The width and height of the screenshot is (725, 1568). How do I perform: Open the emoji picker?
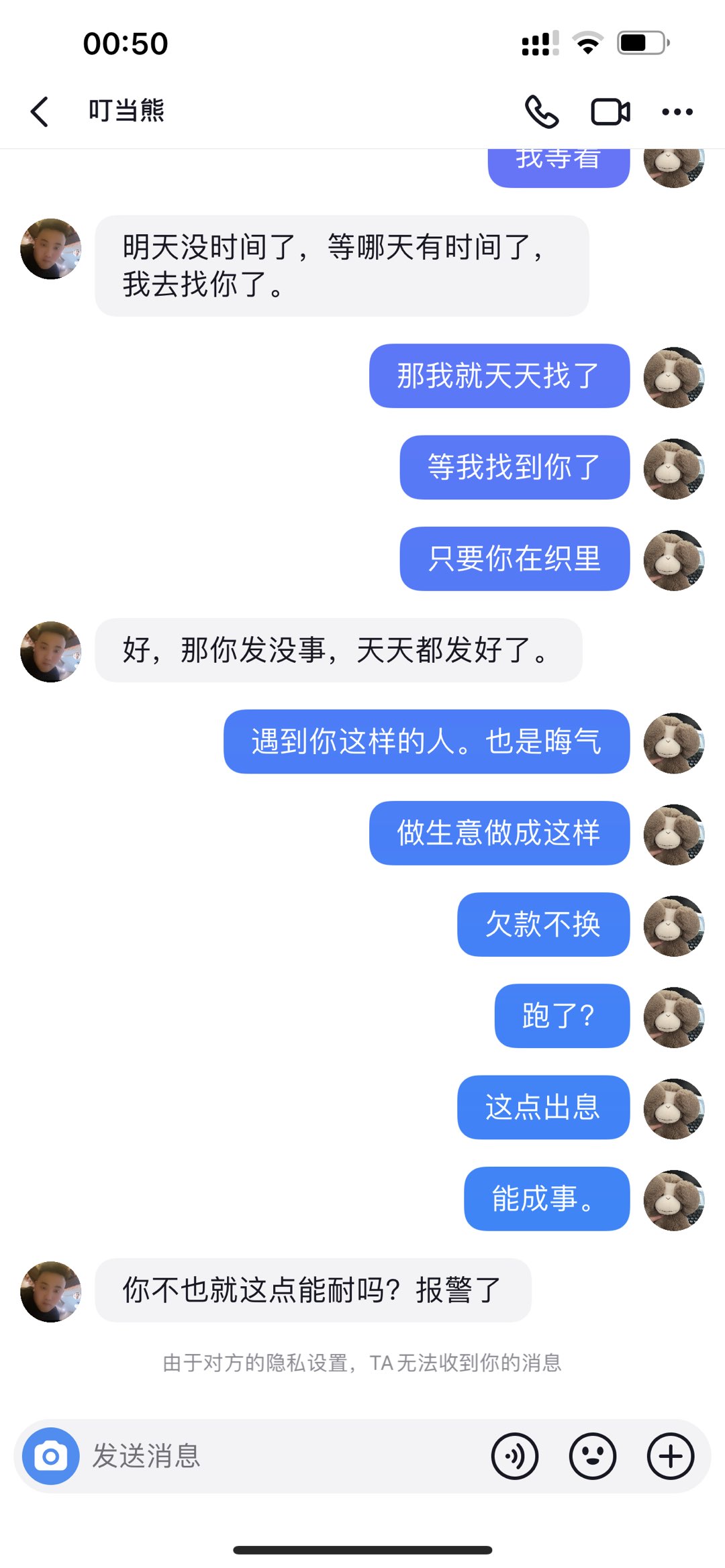[592, 1456]
